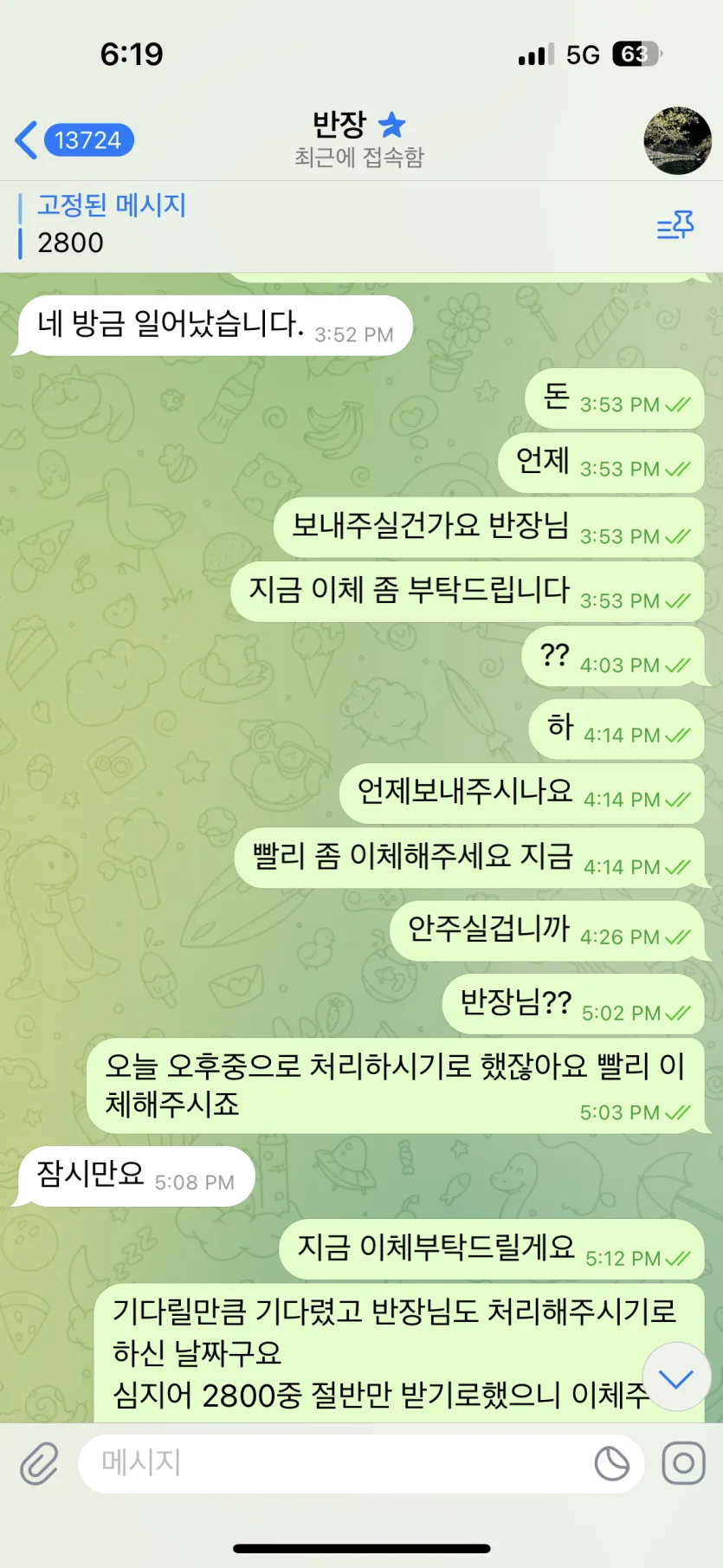Image resolution: width=723 pixels, height=1568 pixels.
Task: Open the pinned messages list icon
Action: [675, 226]
